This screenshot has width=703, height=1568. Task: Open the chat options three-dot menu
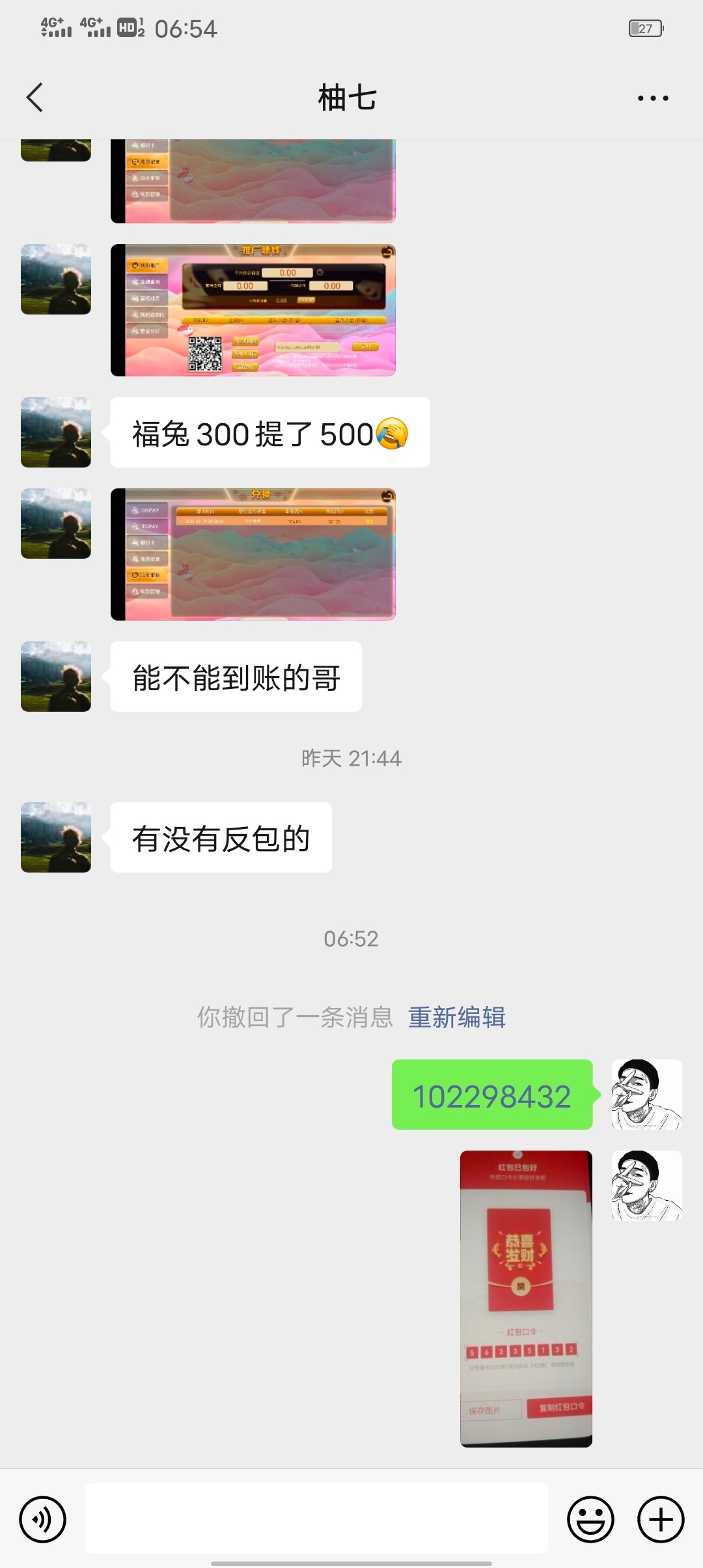(x=652, y=98)
